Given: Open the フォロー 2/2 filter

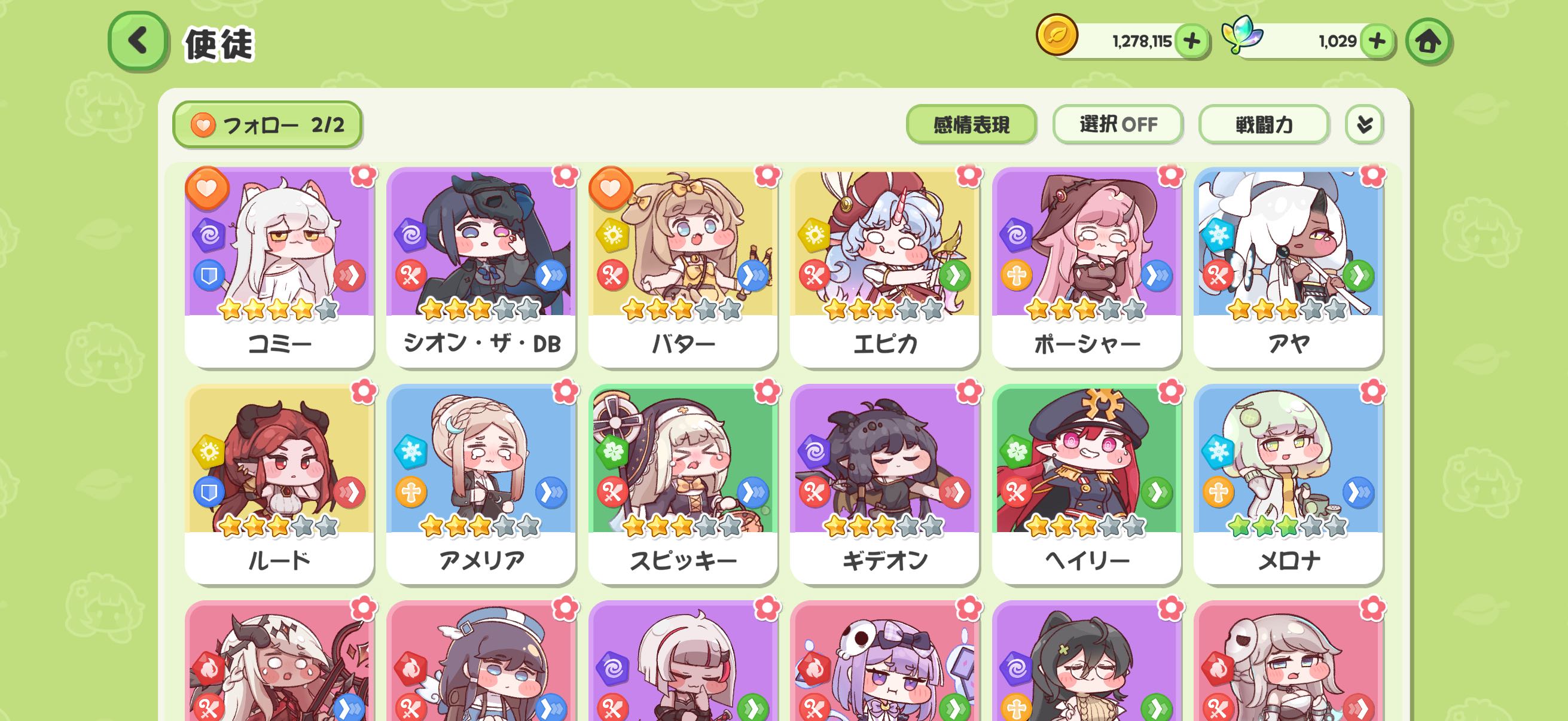Looking at the screenshot, I should click(267, 125).
